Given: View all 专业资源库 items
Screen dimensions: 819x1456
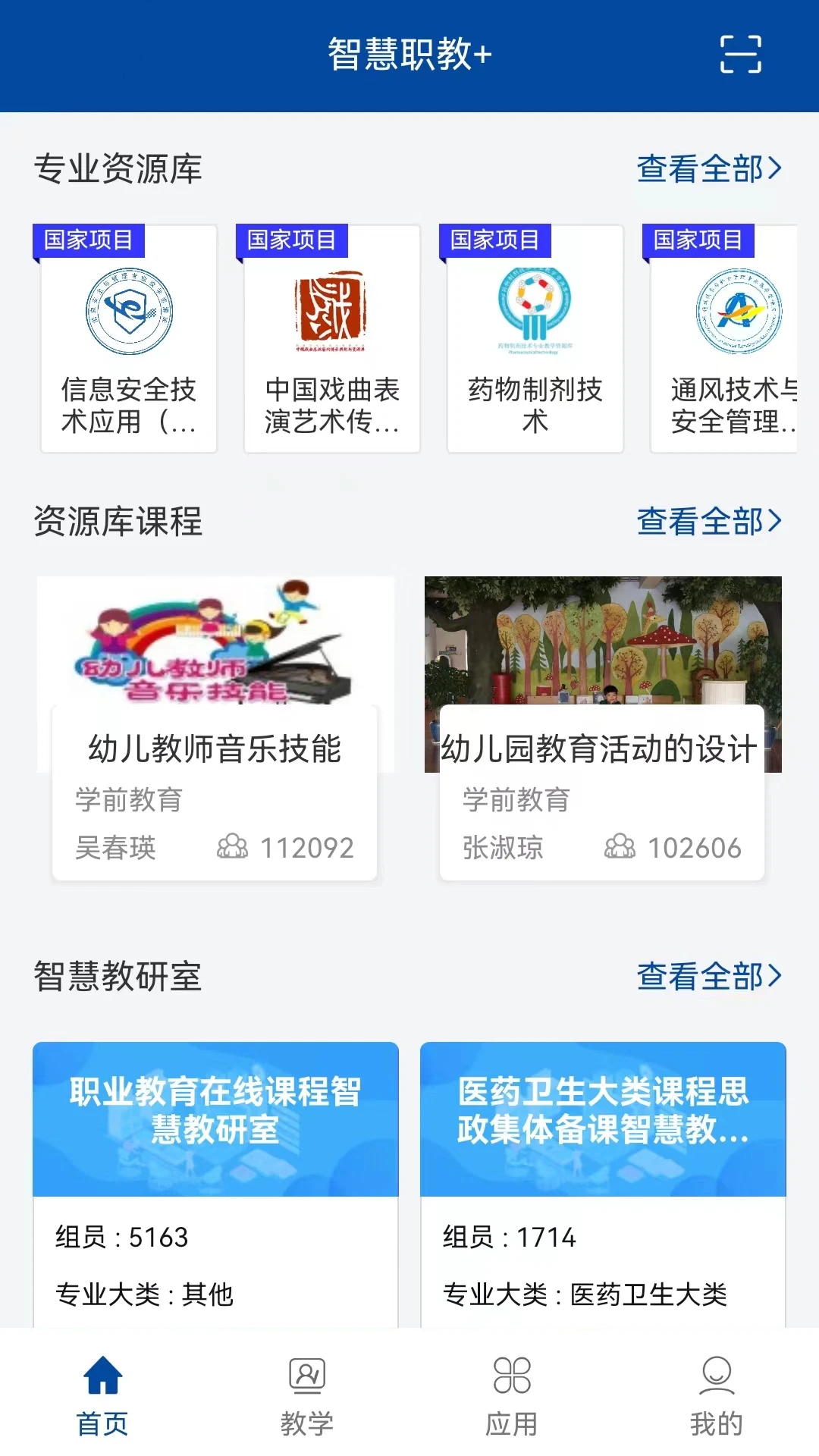Looking at the screenshot, I should click(x=708, y=168).
